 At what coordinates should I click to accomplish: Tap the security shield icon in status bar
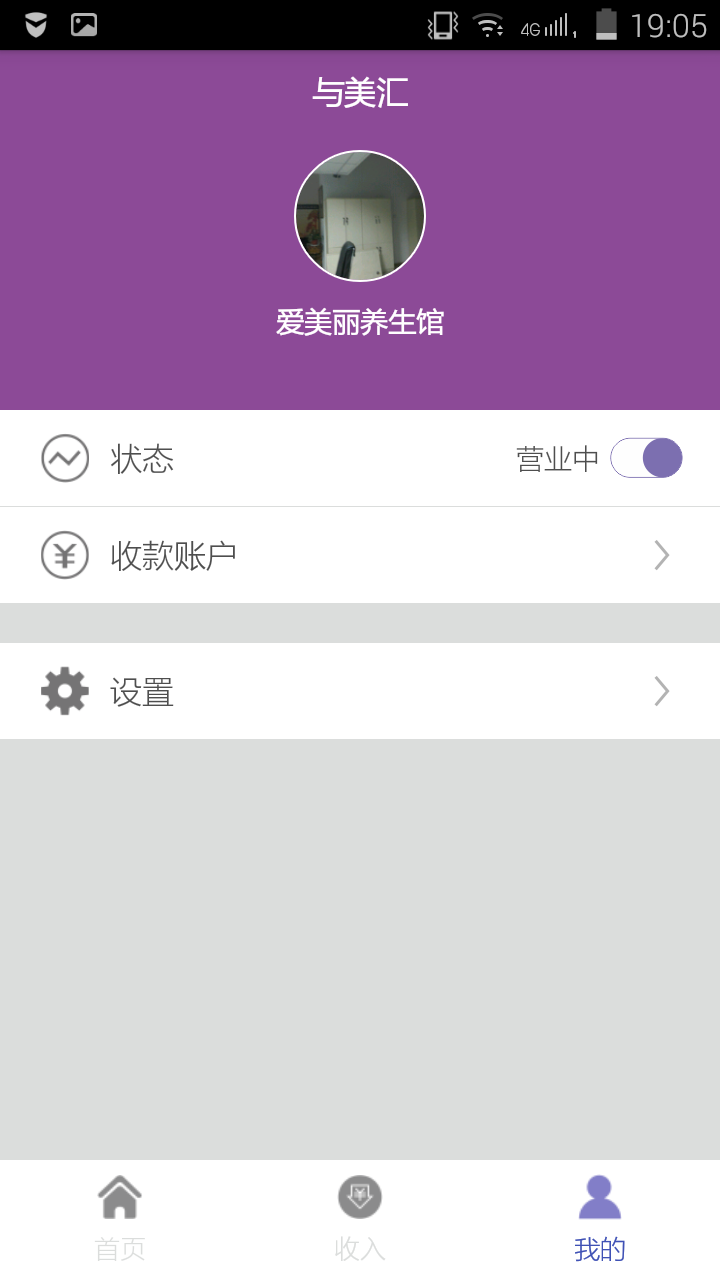tap(34, 25)
